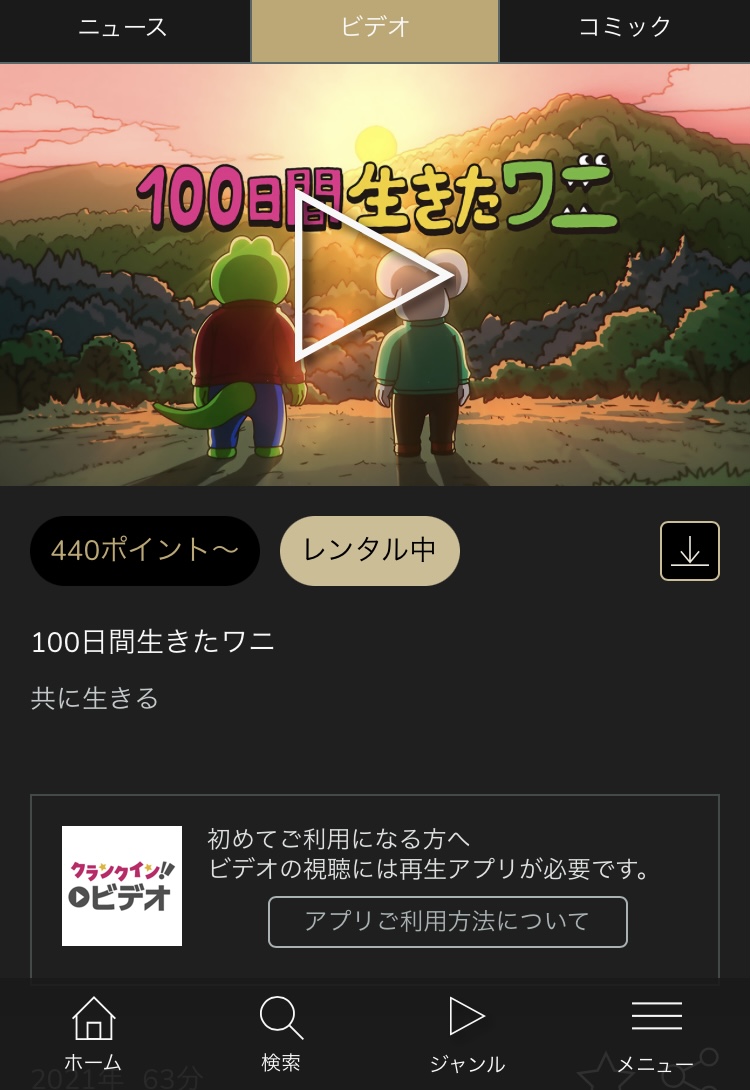Switch to the ニュース tab
Image resolution: width=750 pixels, height=1090 pixels.
124,29
